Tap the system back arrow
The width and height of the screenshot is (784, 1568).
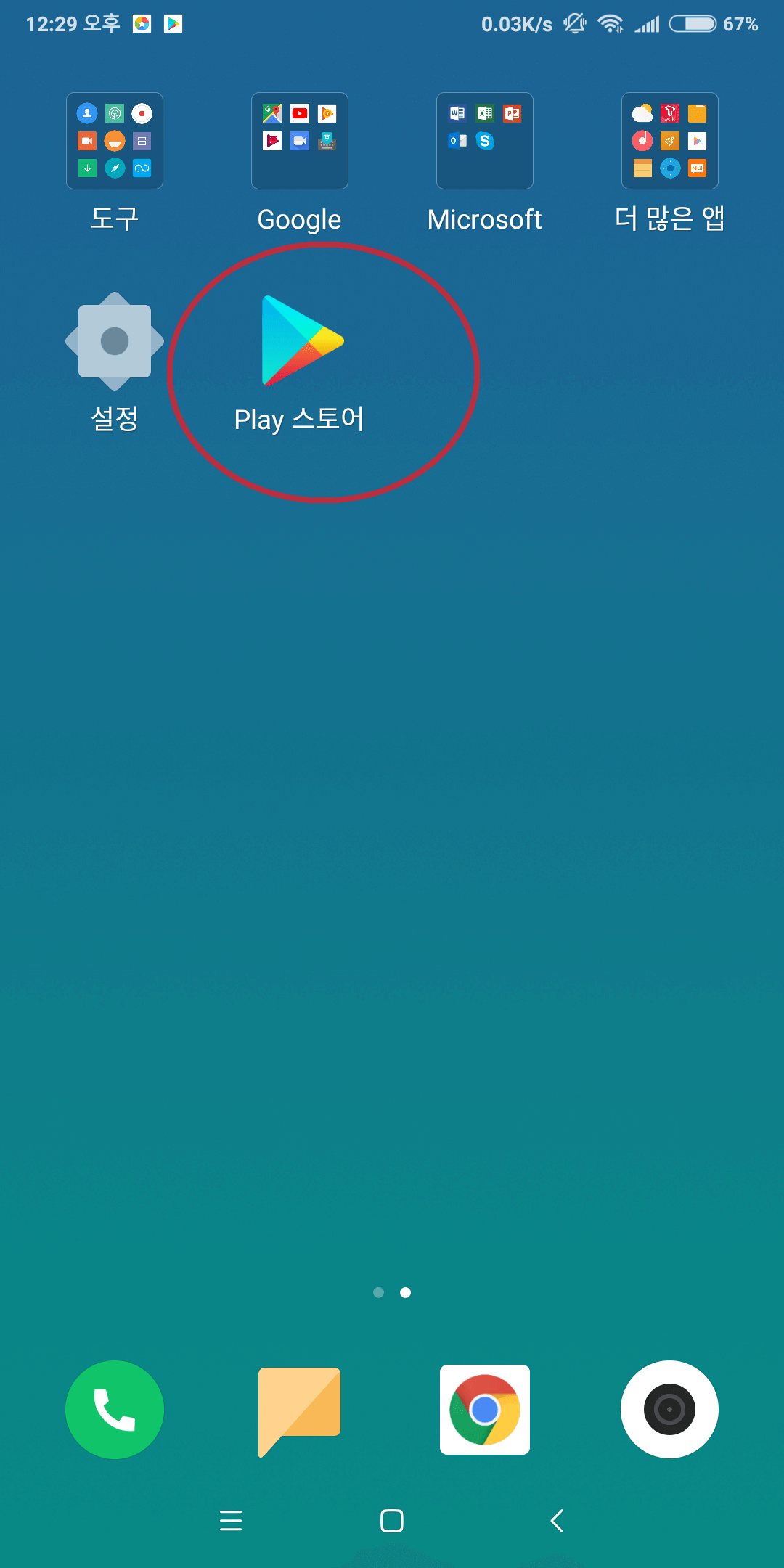557,1520
